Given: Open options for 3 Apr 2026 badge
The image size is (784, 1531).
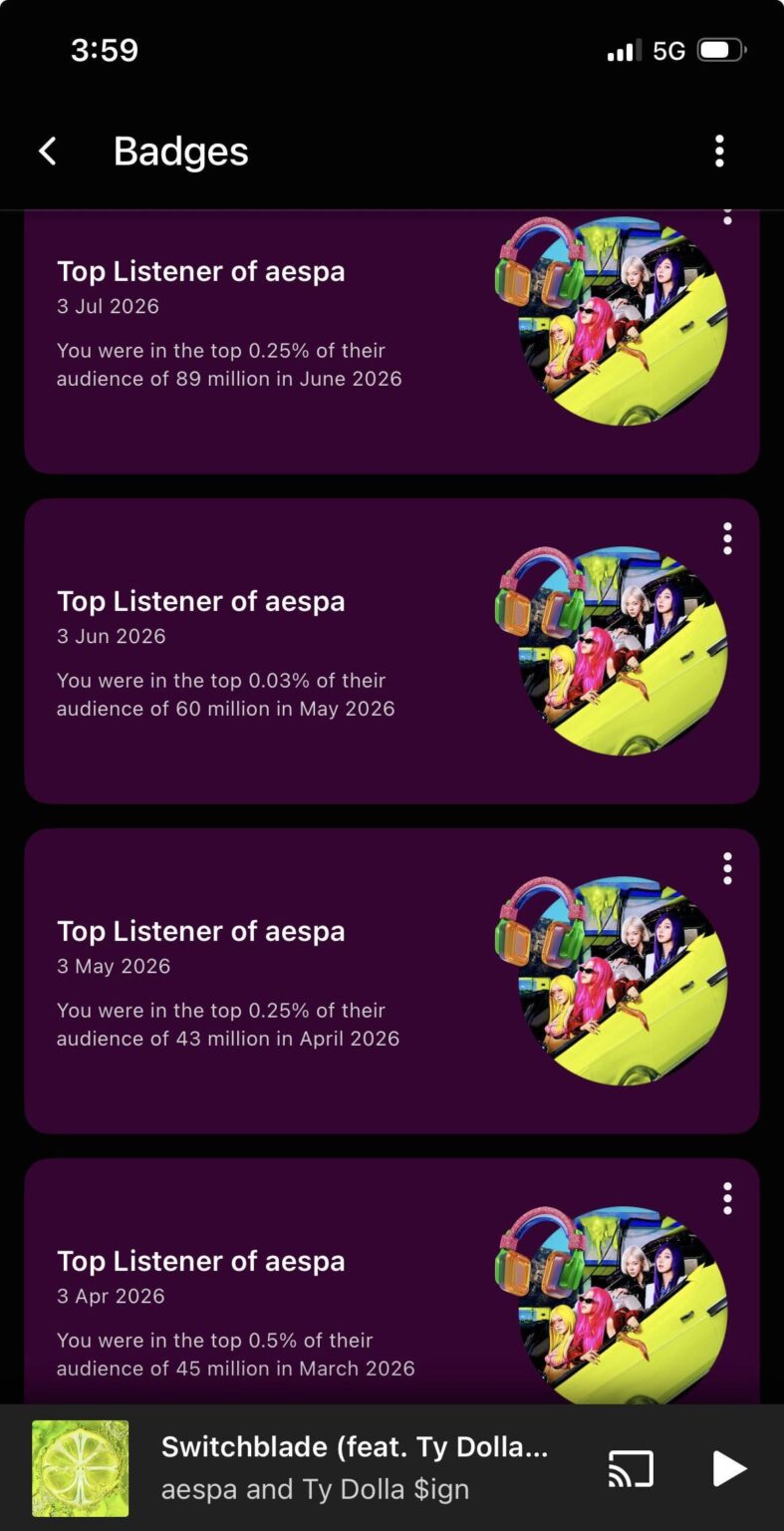Looking at the screenshot, I should click(727, 1198).
